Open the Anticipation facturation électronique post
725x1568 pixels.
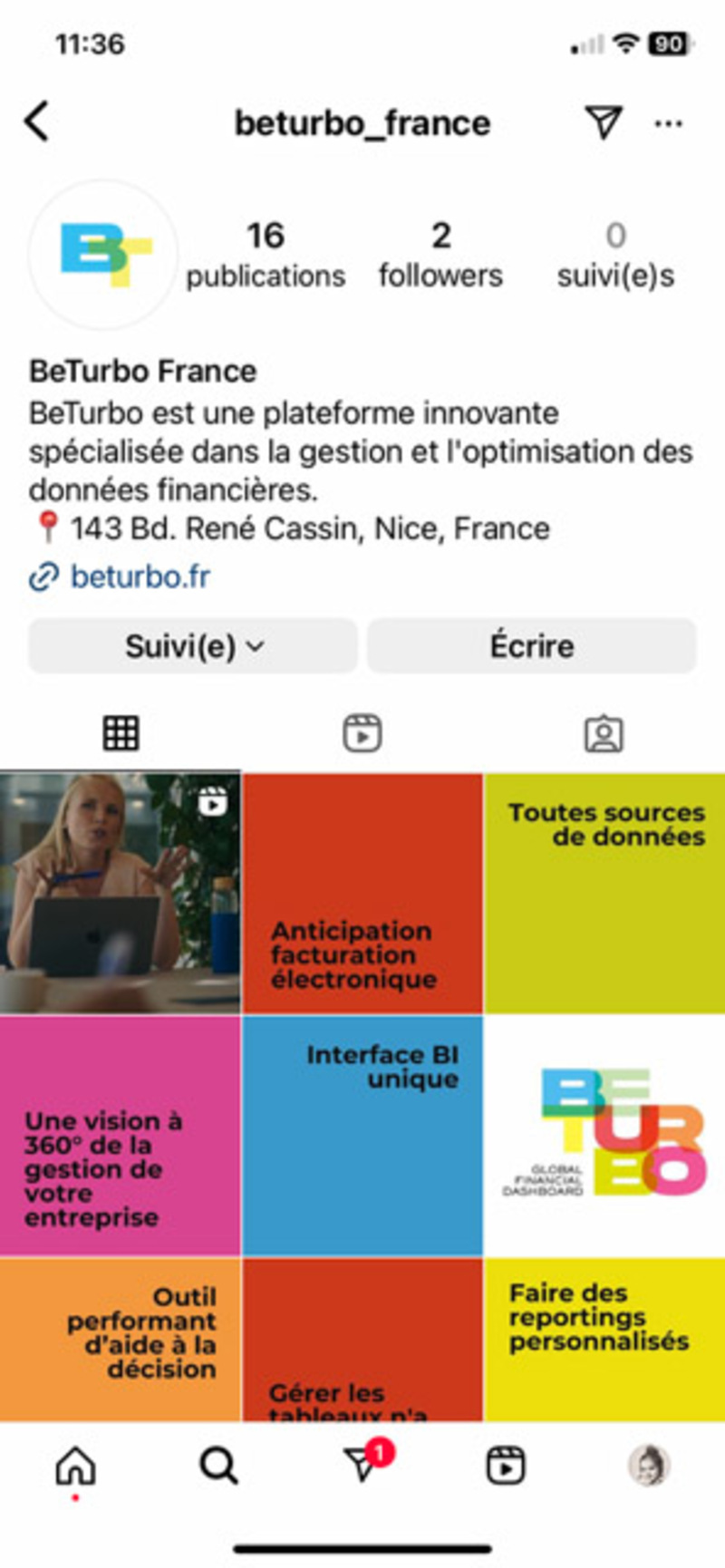pyautogui.click(x=362, y=893)
